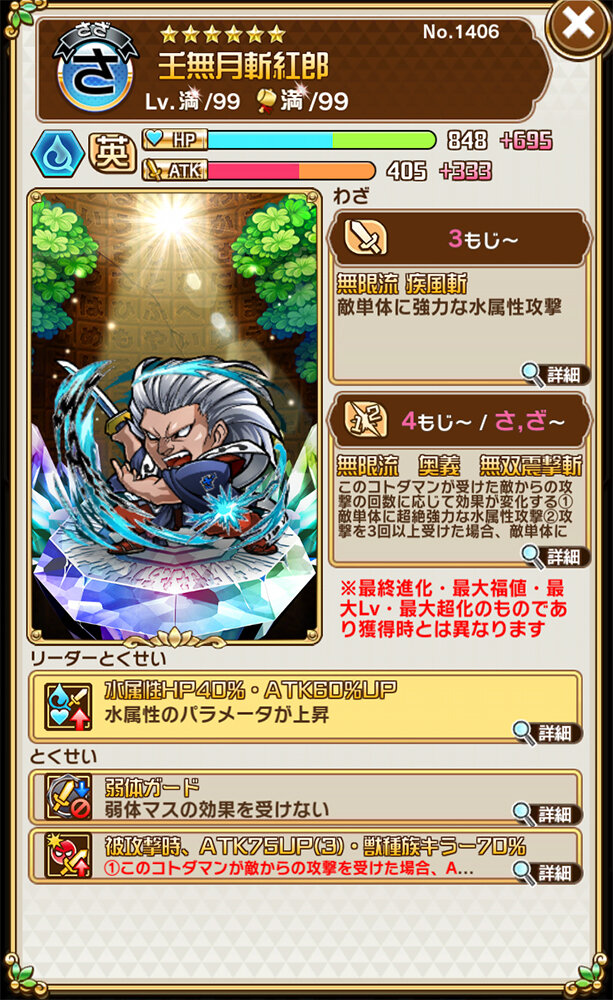Close the character detail window
613x1000 pixels.
577,26
